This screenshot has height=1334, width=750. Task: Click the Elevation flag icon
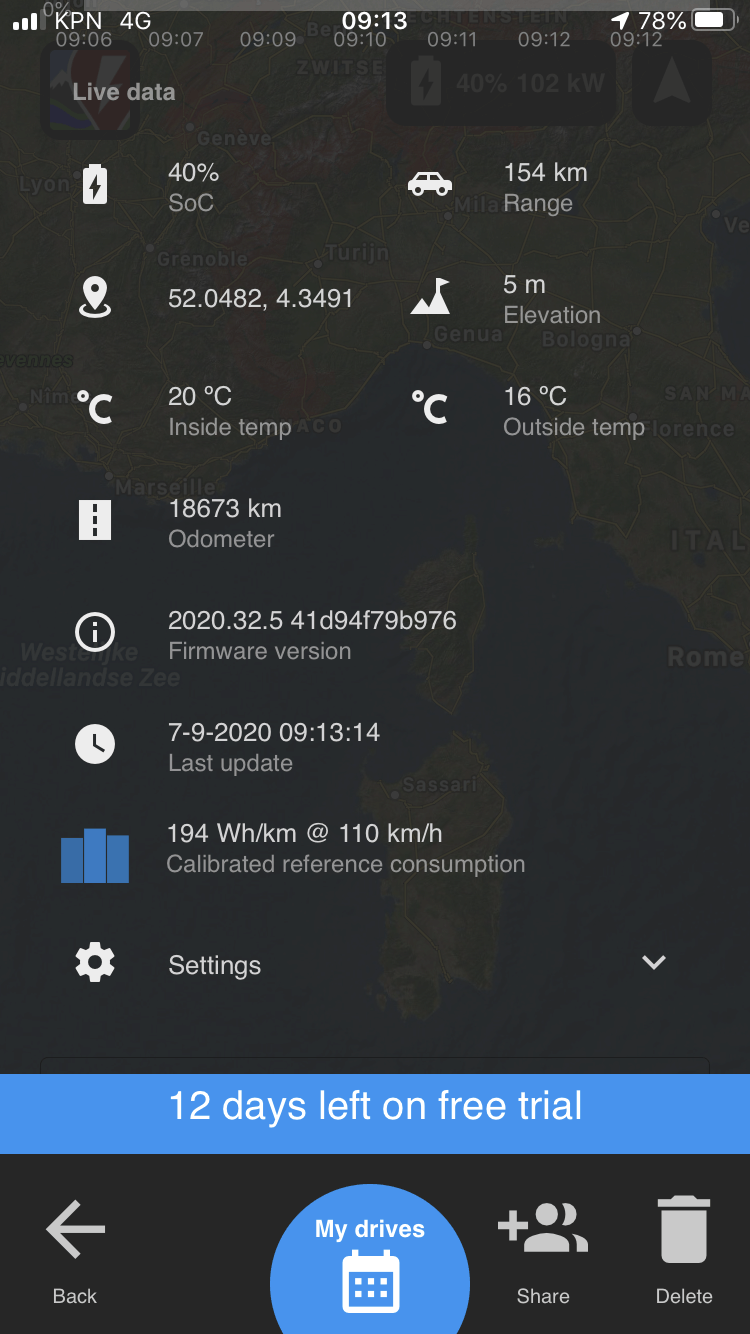click(x=430, y=297)
